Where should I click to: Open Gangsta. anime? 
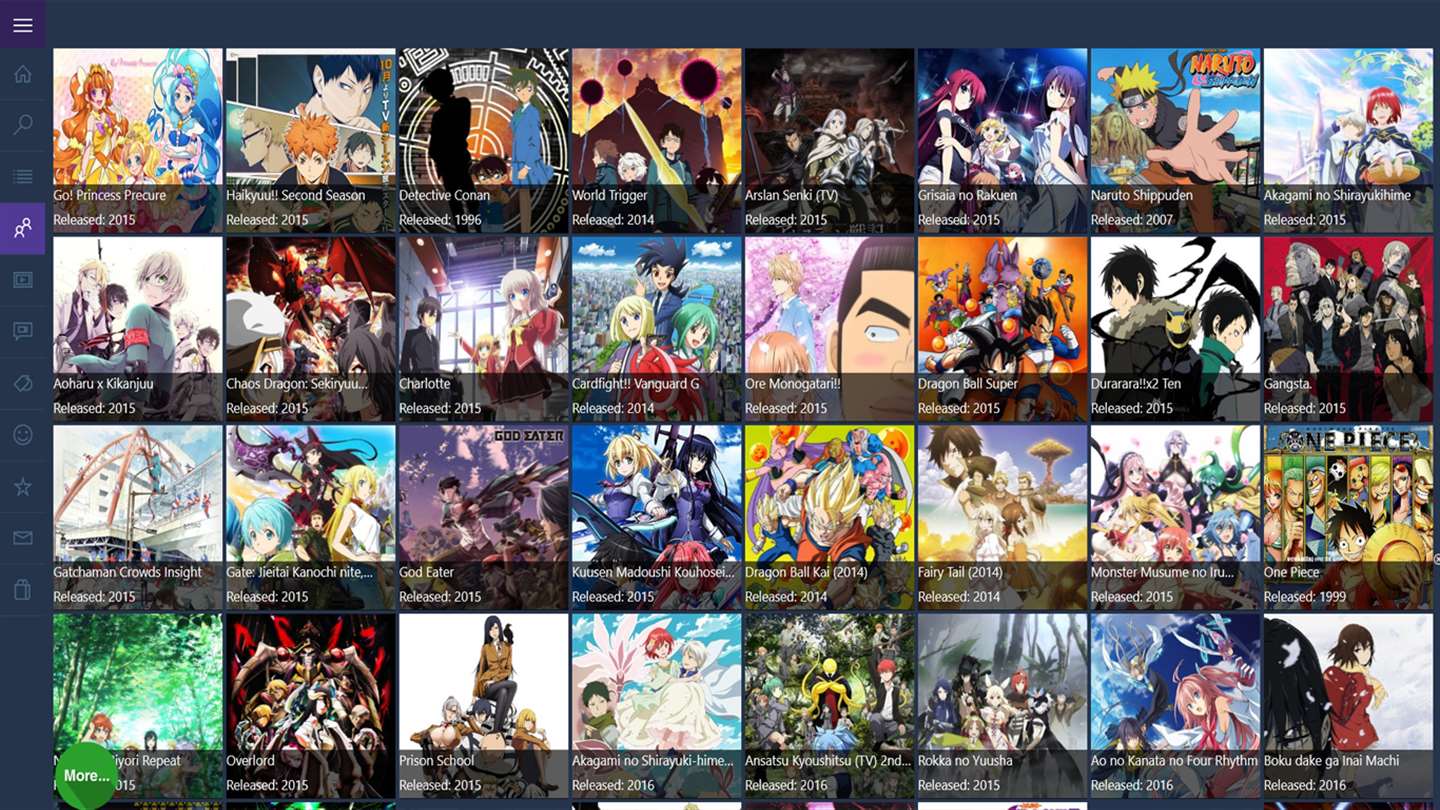tap(1347, 328)
